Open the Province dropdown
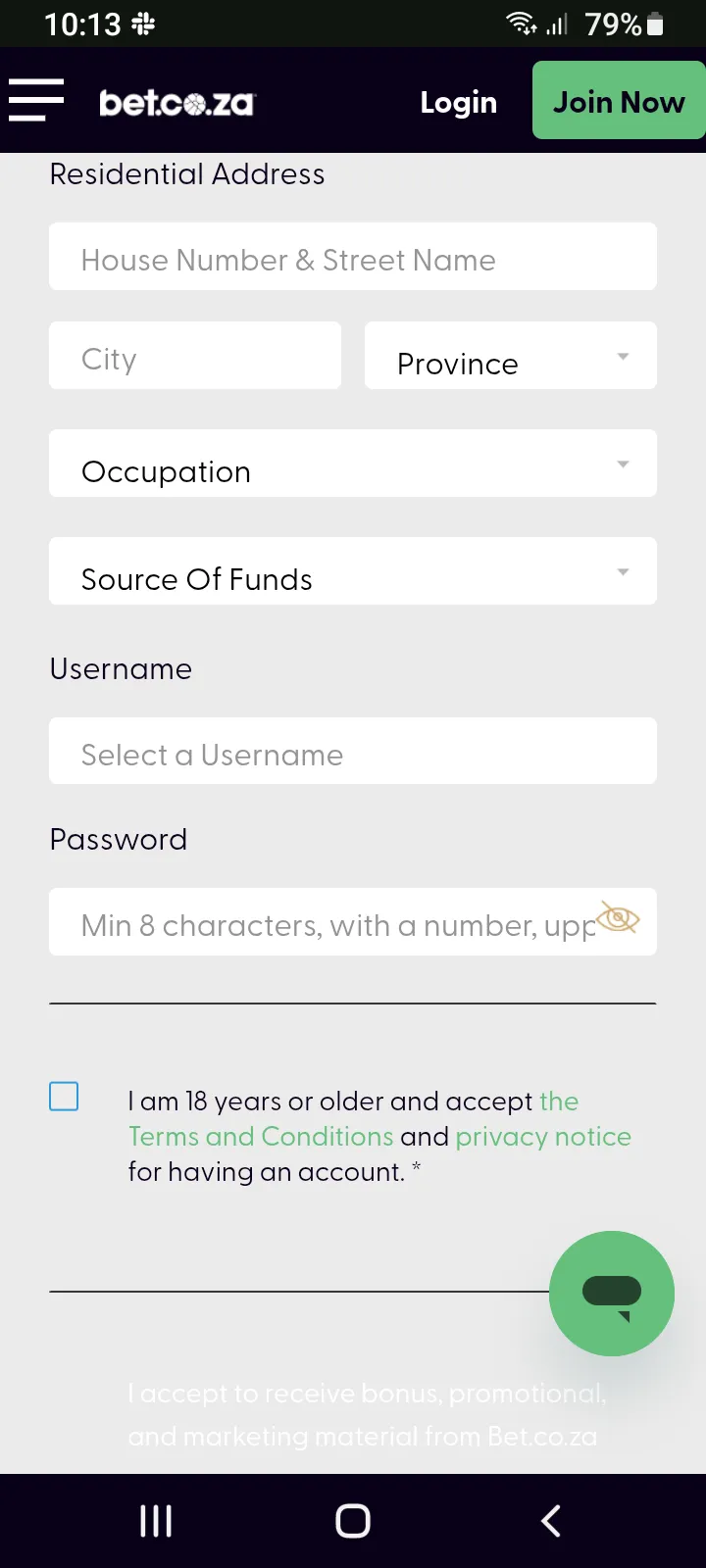This screenshot has width=706, height=1568. click(x=510, y=356)
